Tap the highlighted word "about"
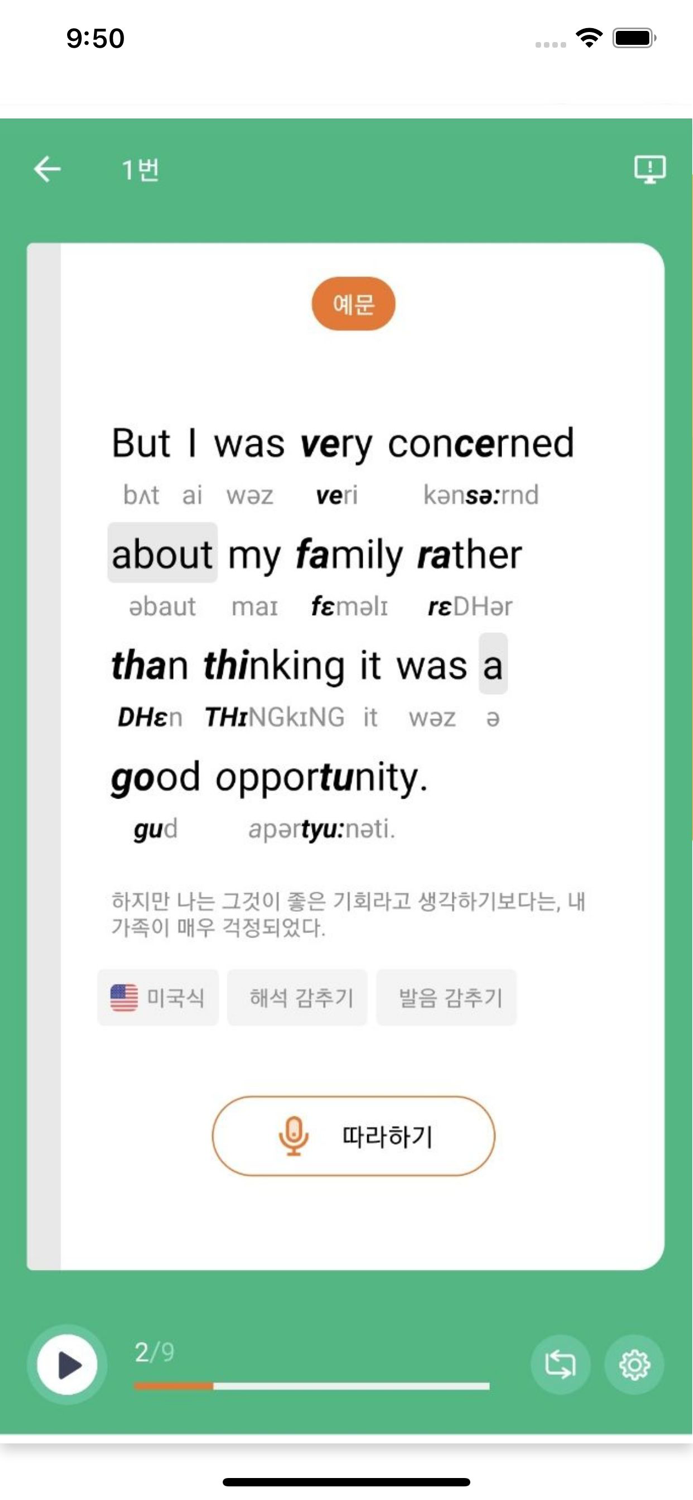The height and width of the screenshot is (1500, 693). pos(163,553)
